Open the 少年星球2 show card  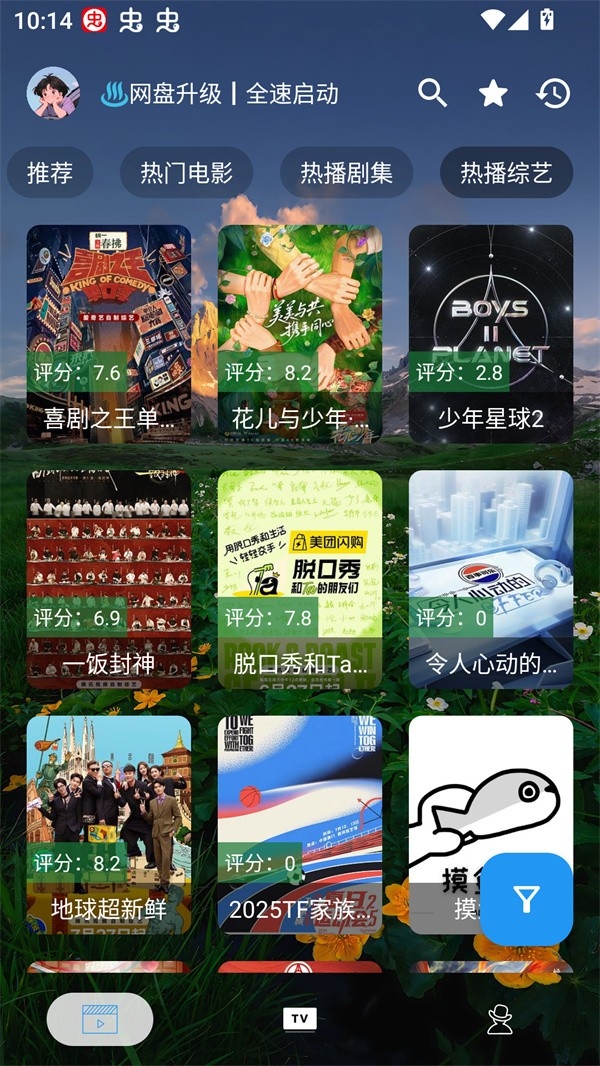(x=491, y=333)
